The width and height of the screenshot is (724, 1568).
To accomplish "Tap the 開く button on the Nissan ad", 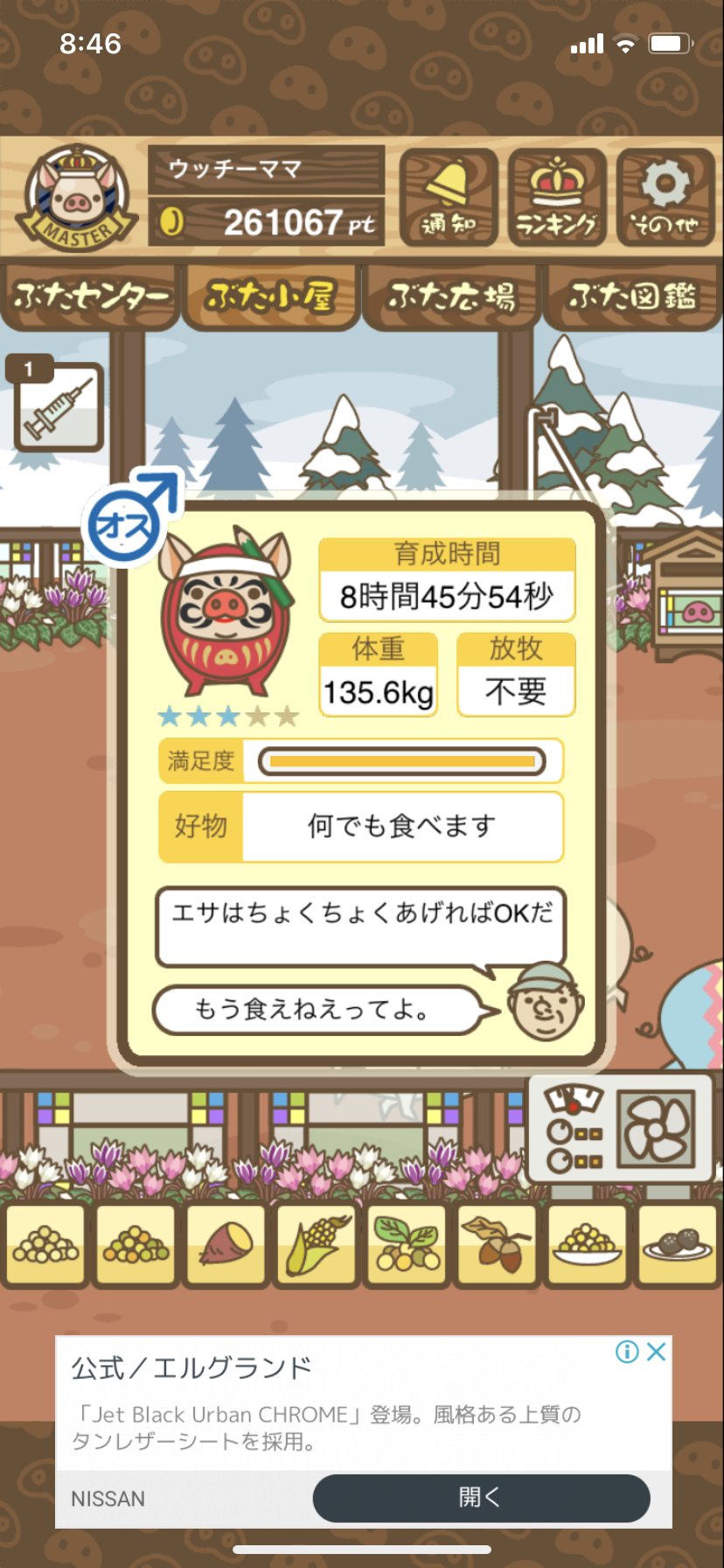I will (x=481, y=1498).
